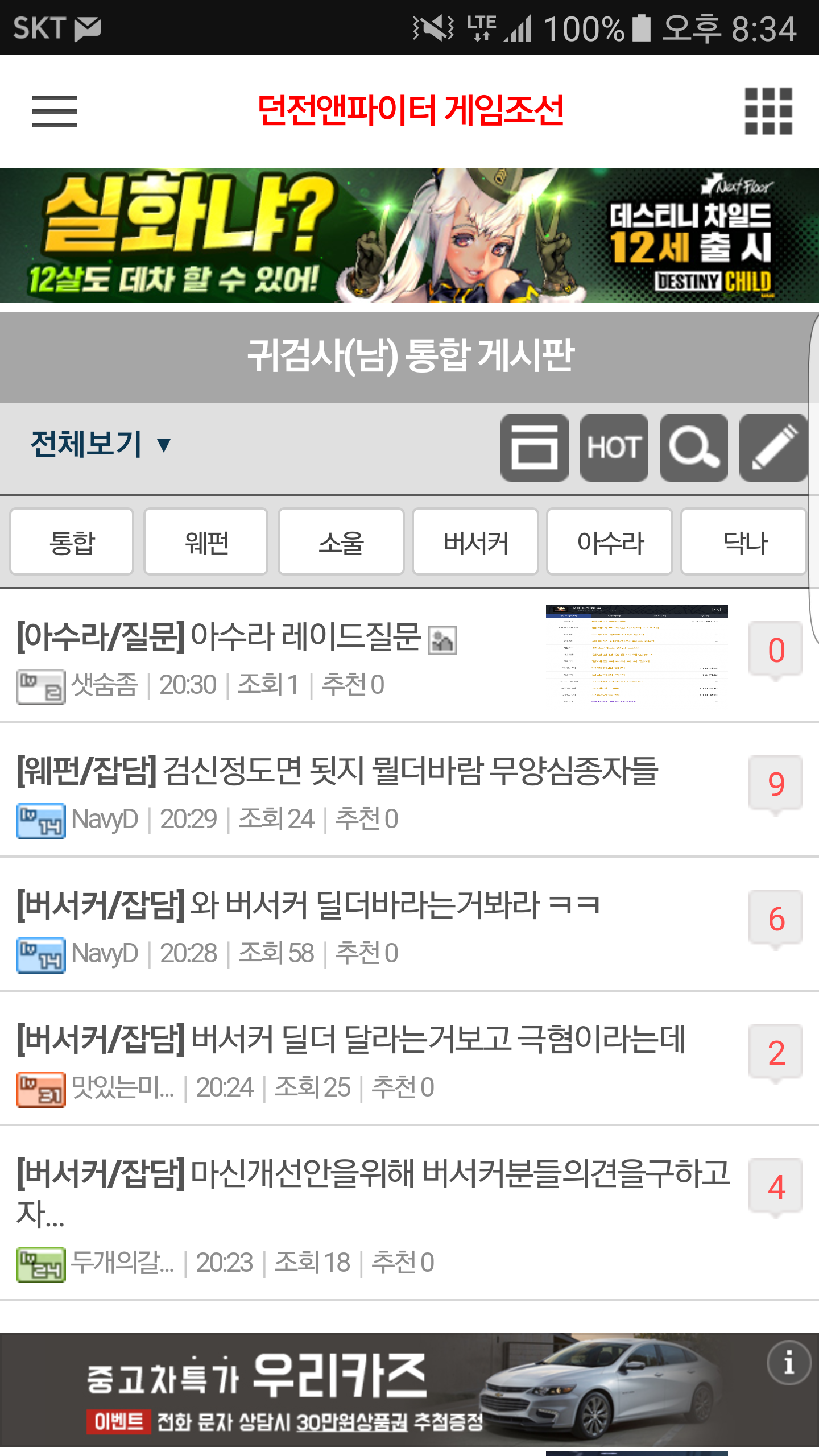Open the hamburger menu drawer

[x=55, y=111]
